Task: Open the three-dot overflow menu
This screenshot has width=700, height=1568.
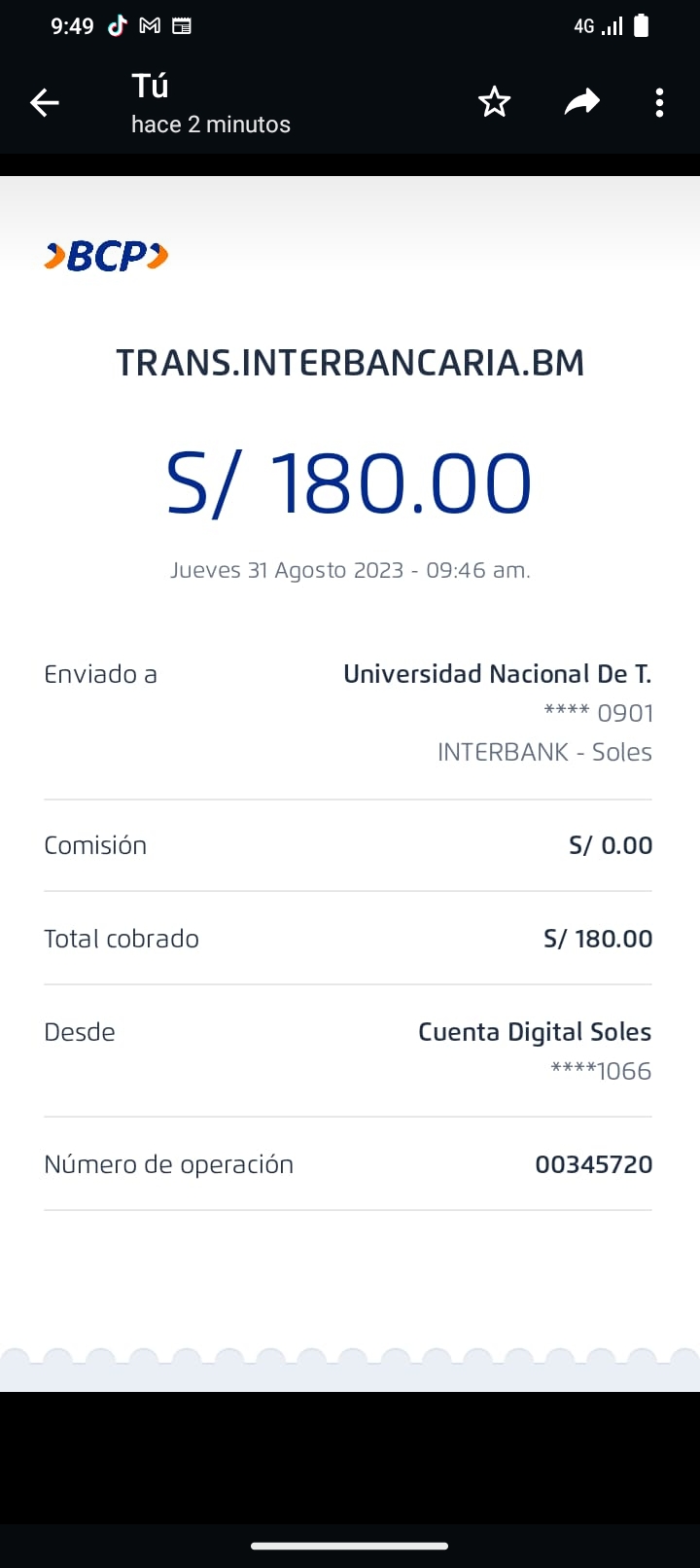Action: (659, 102)
